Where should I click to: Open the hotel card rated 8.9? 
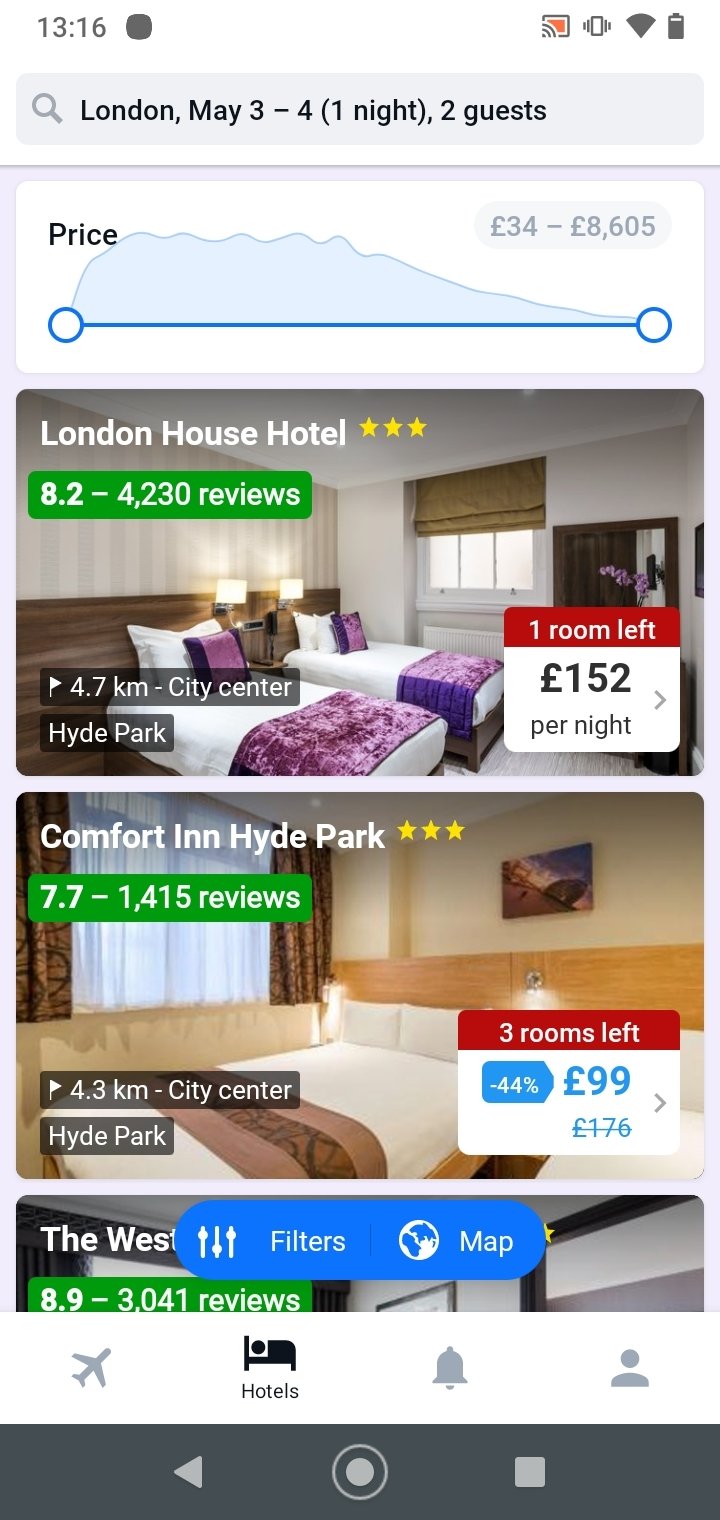pos(360,1253)
